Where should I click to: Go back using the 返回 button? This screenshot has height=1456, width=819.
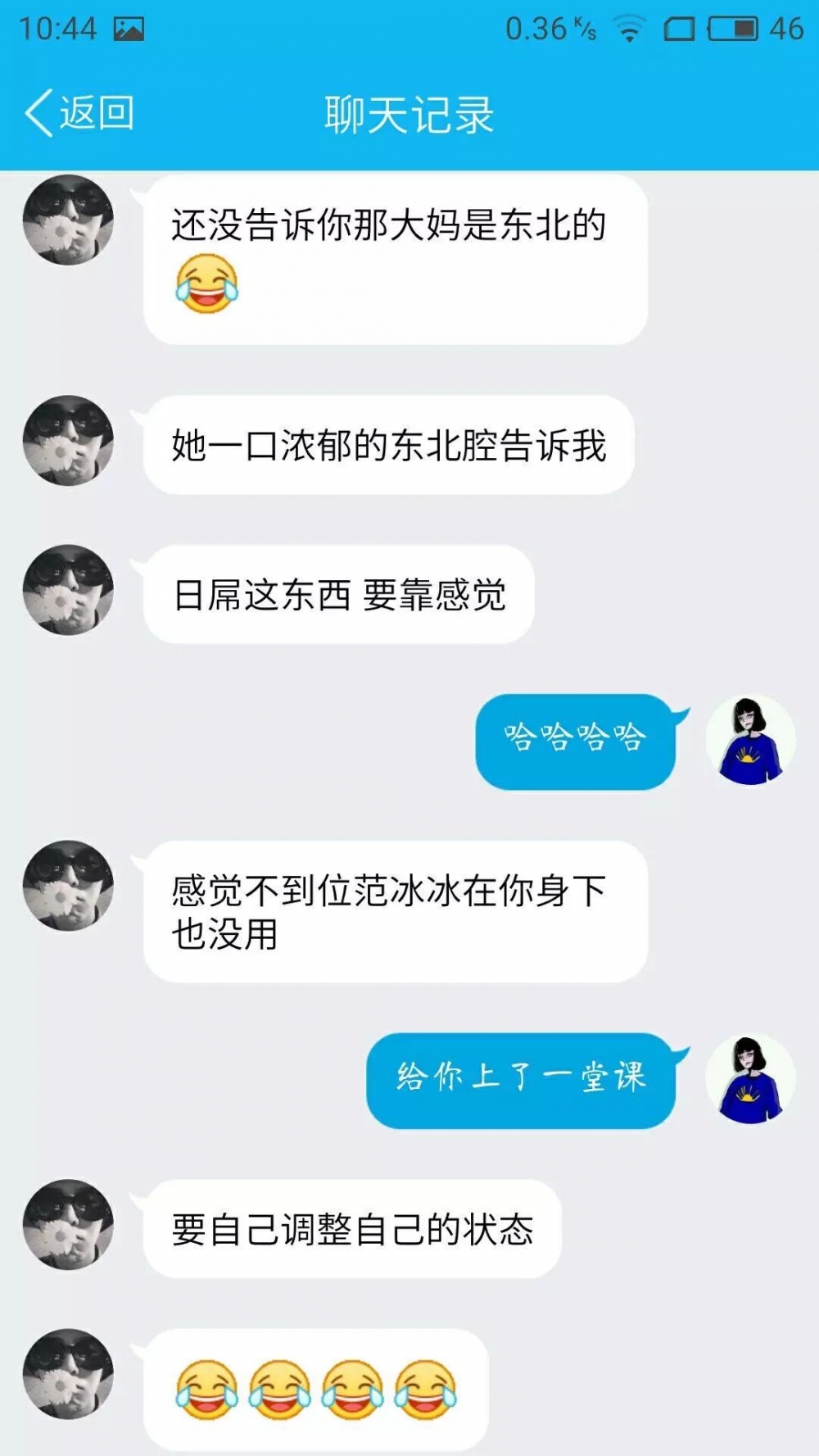79,113
